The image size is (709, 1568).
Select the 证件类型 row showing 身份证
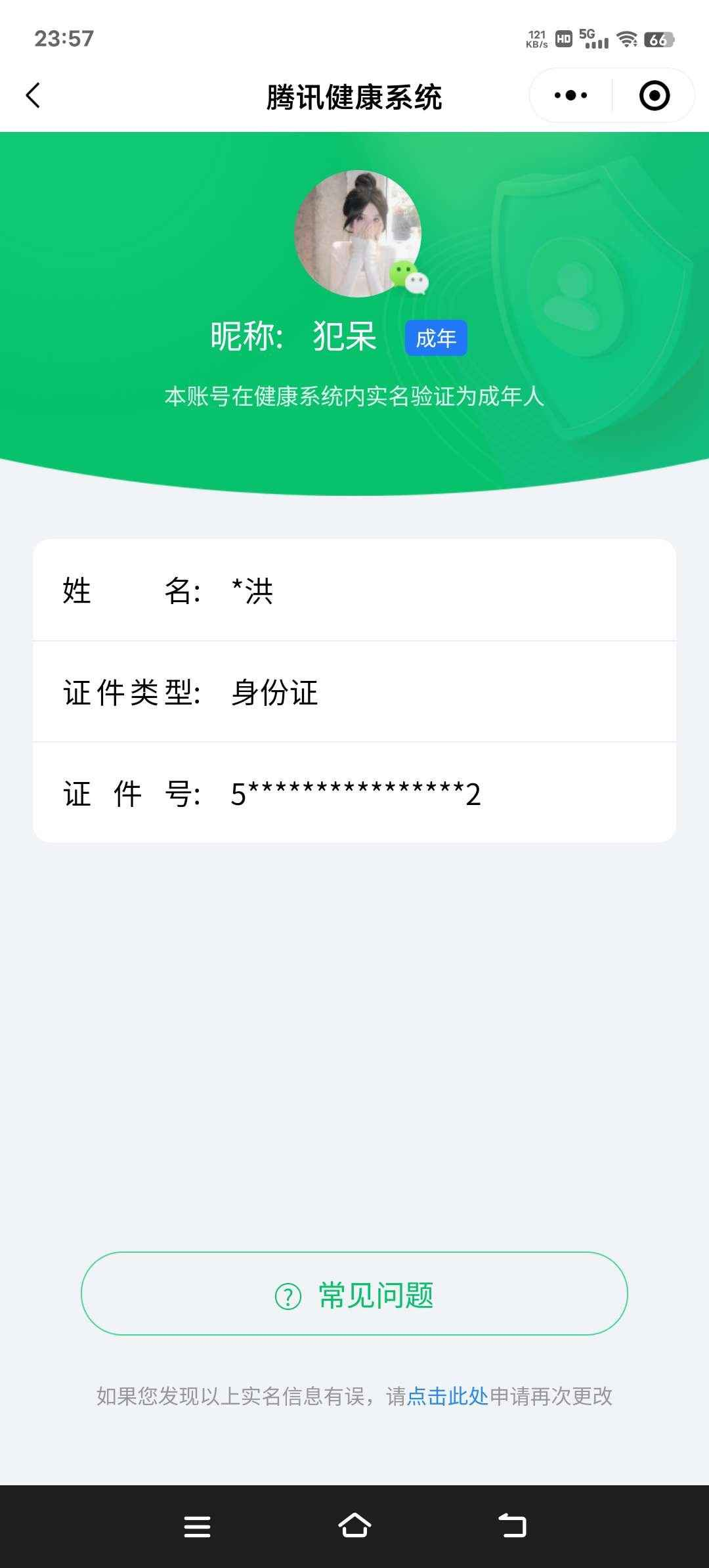point(354,693)
